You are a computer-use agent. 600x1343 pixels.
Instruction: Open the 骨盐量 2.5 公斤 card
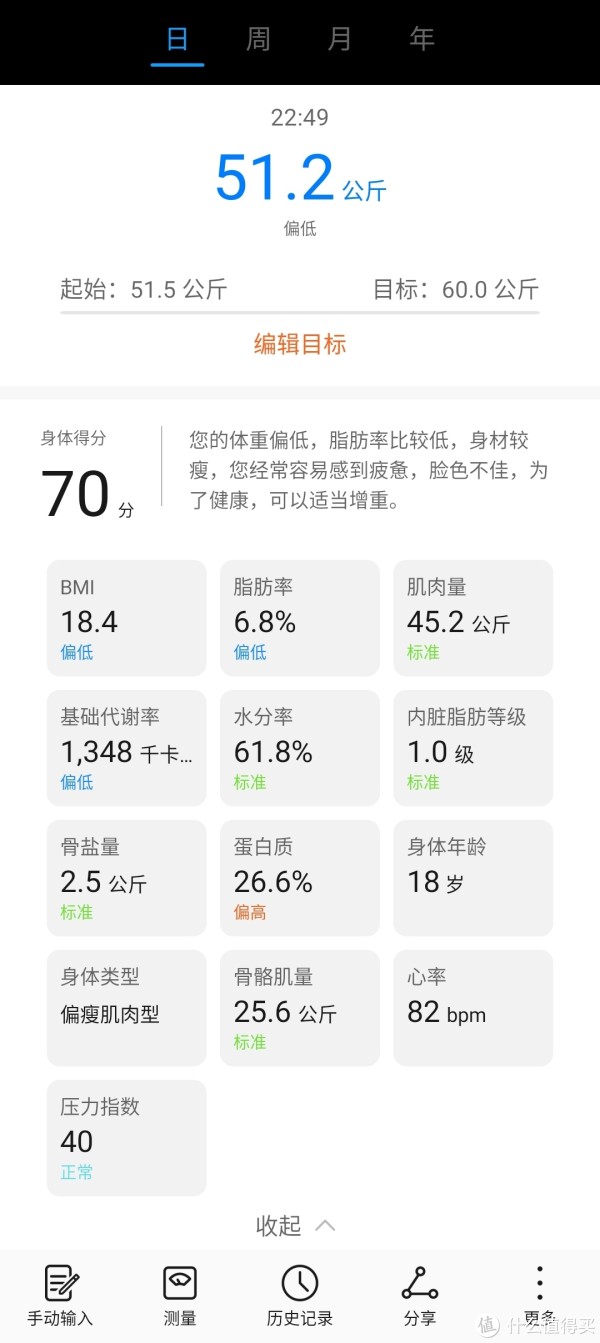126,878
